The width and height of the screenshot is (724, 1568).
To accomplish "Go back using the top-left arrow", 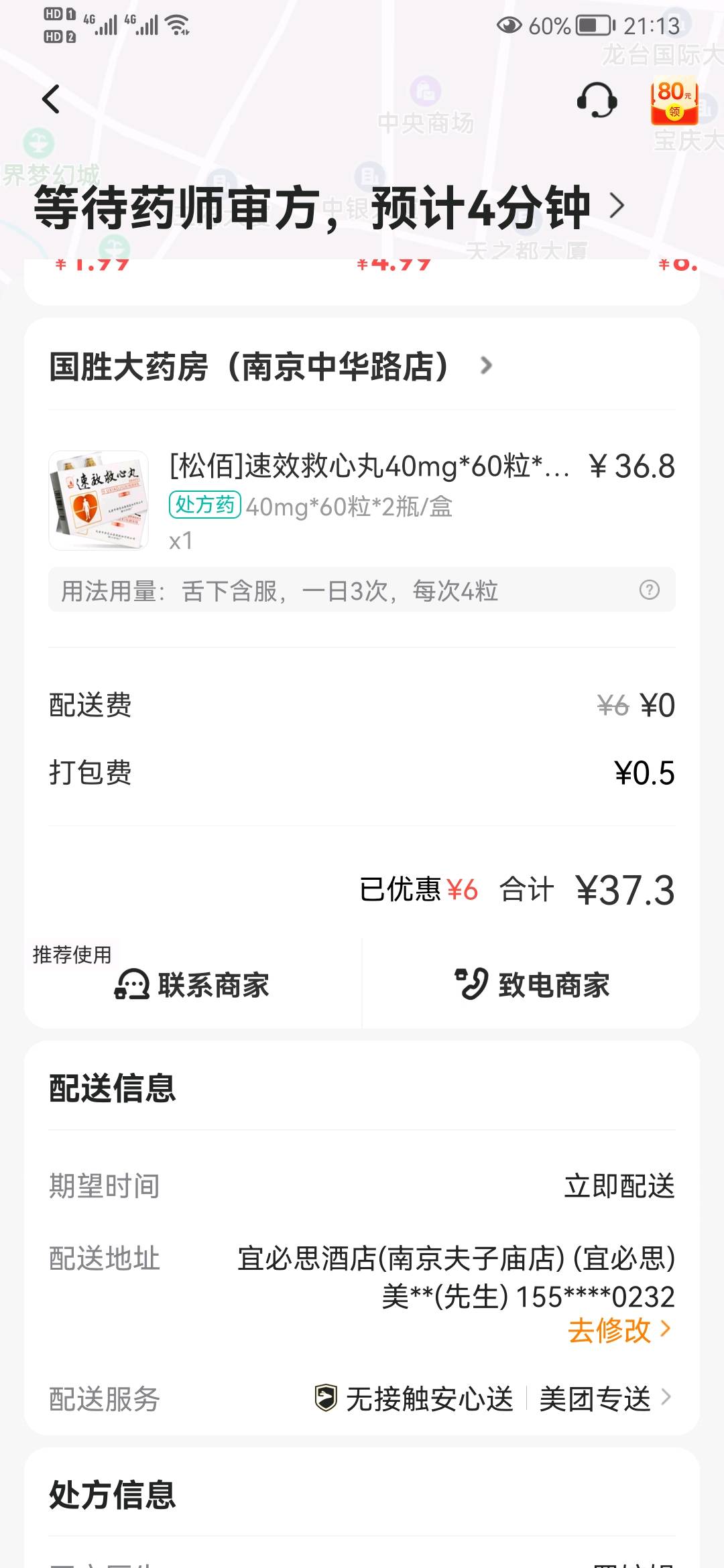I will (x=51, y=100).
